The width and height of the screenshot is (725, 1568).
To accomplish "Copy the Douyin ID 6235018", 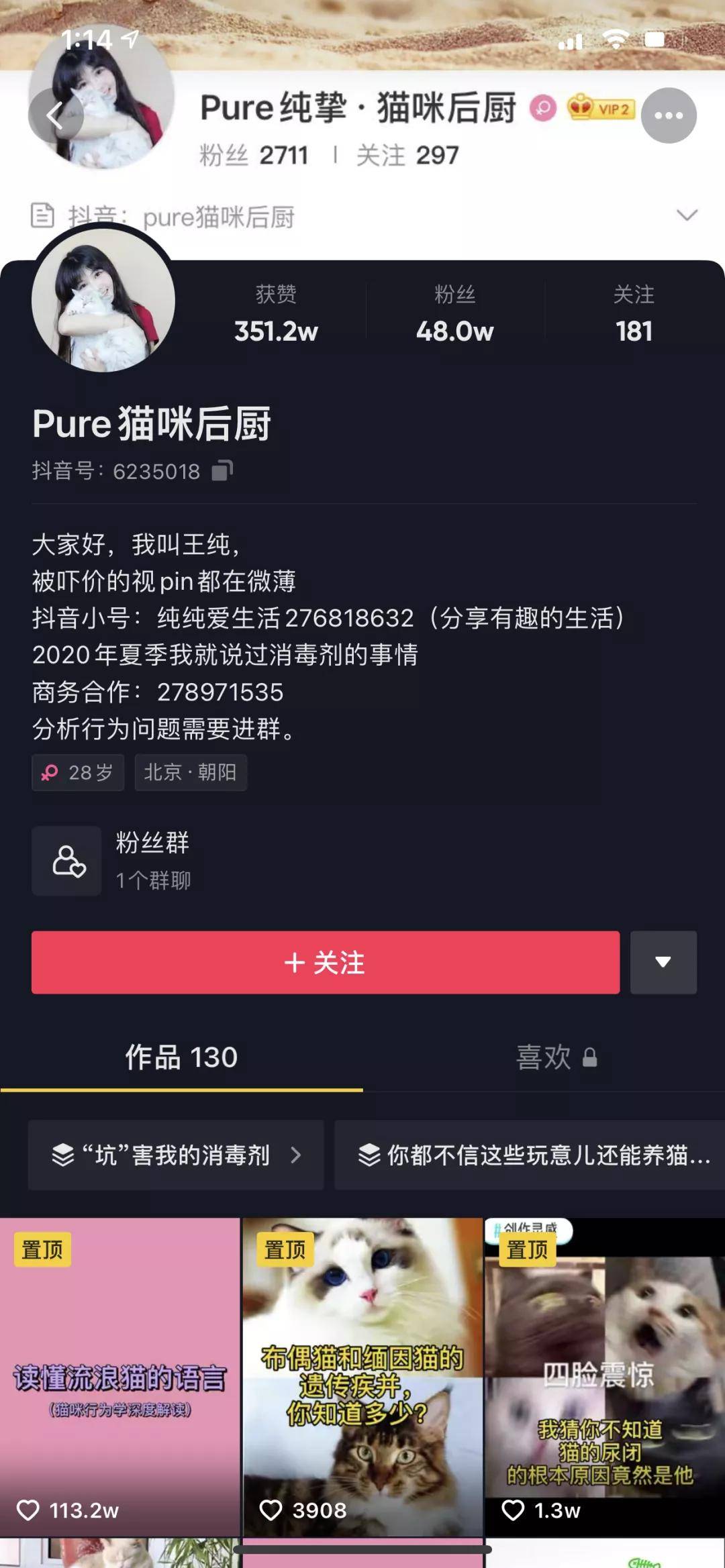I will (x=222, y=471).
